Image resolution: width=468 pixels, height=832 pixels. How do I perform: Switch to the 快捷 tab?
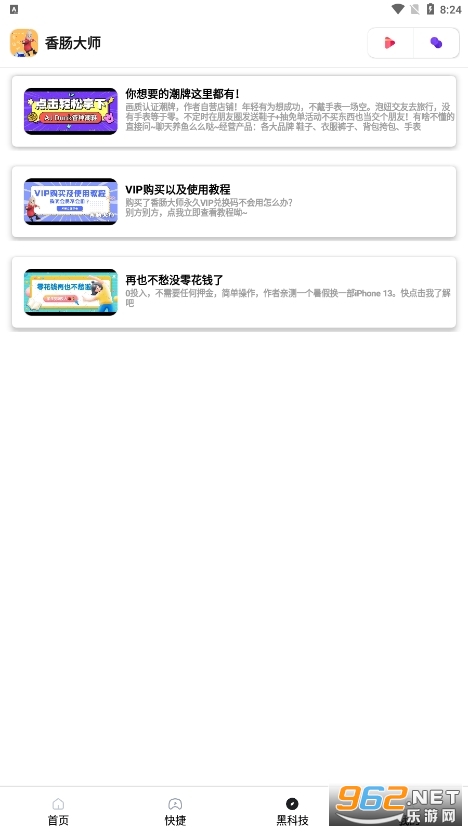click(x=175, y=811)
